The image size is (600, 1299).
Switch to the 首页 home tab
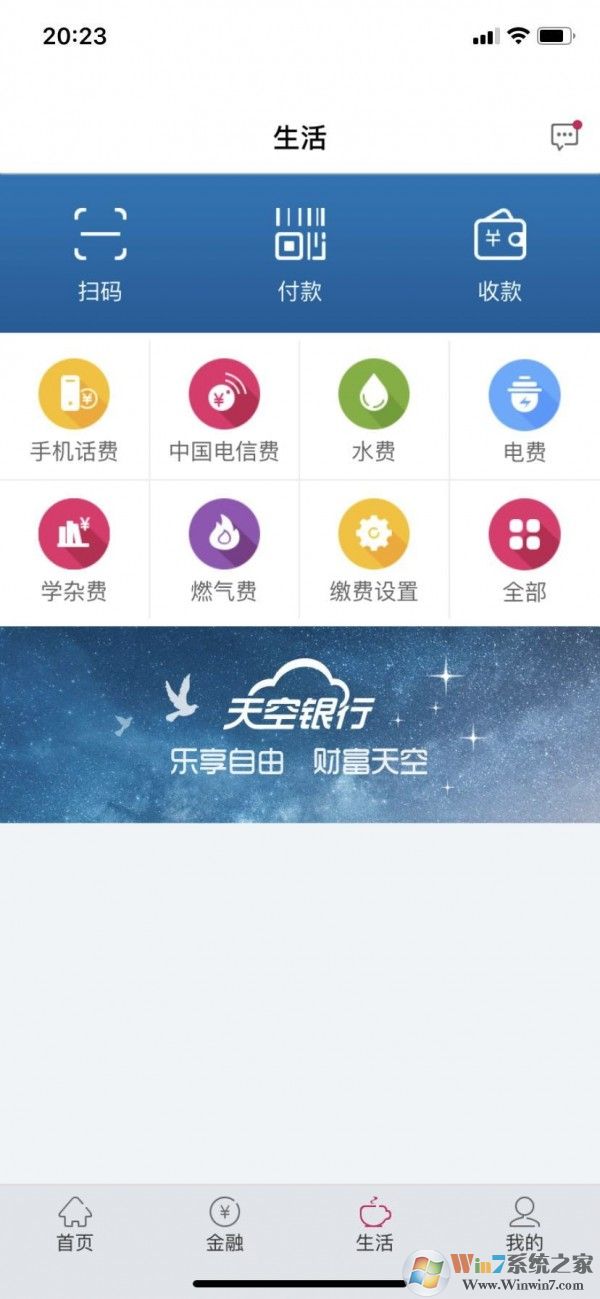click(x=75, y=1225)
